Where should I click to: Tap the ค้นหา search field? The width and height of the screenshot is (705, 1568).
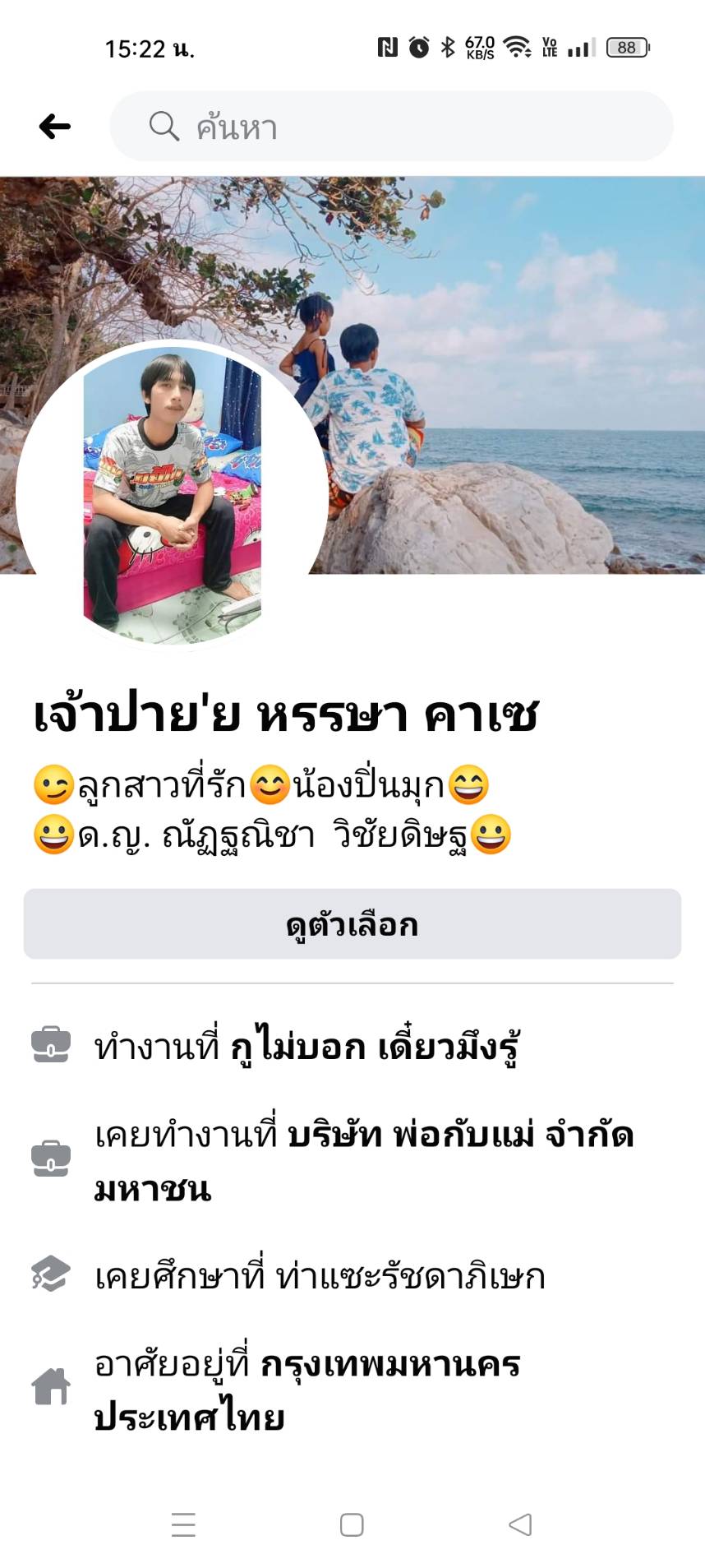coord(391,127)
